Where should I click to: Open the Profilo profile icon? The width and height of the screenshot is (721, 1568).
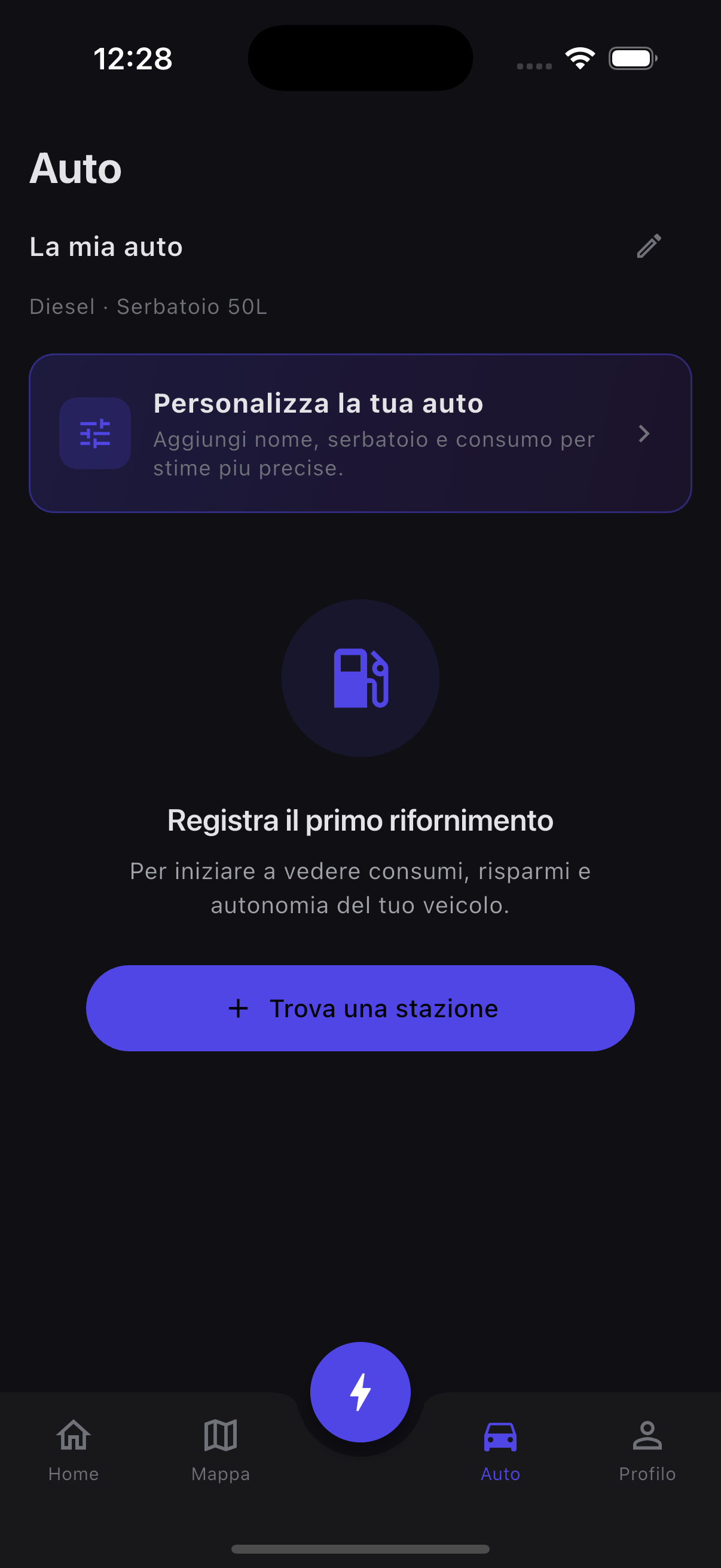[x=647, y=1435]
